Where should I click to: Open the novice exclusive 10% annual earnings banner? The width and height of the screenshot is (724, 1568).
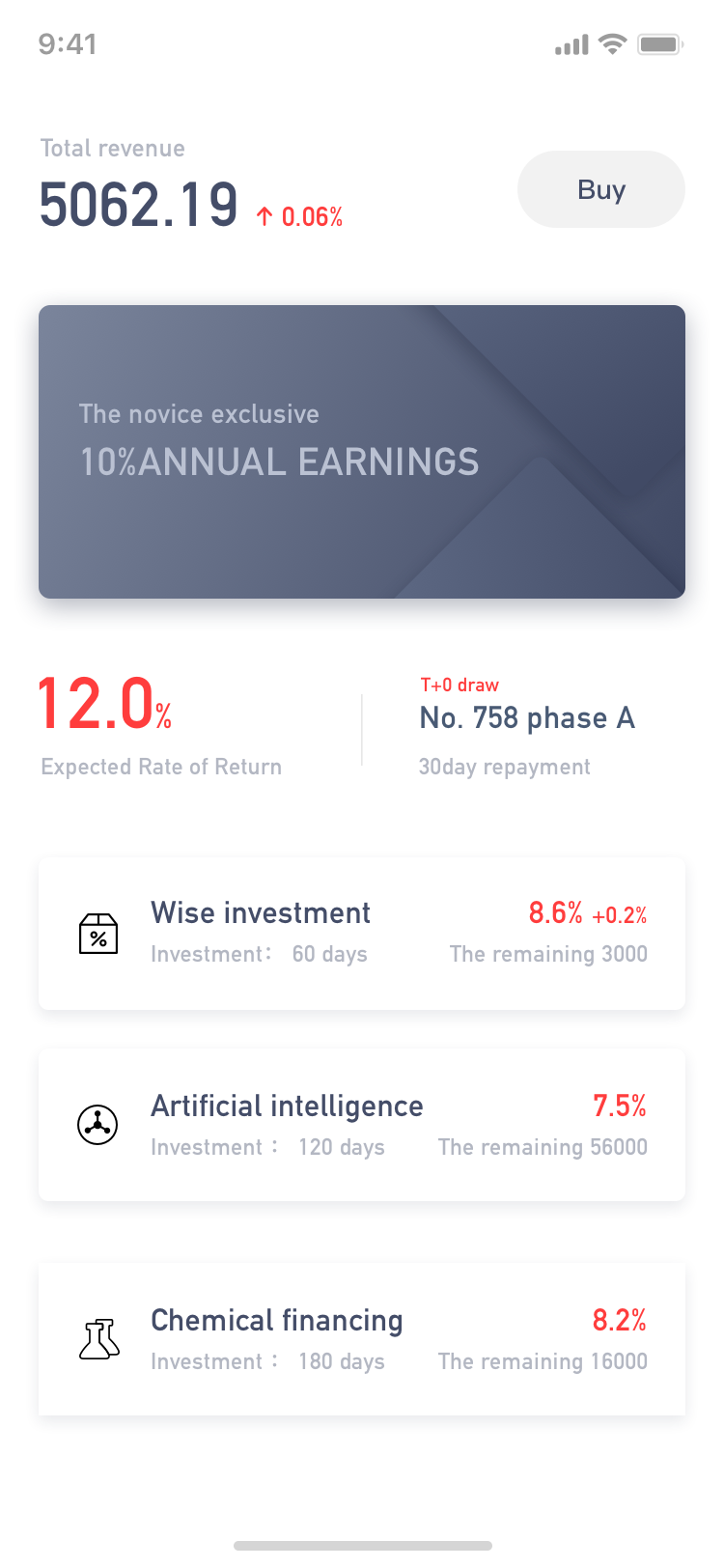coord(362,452)
